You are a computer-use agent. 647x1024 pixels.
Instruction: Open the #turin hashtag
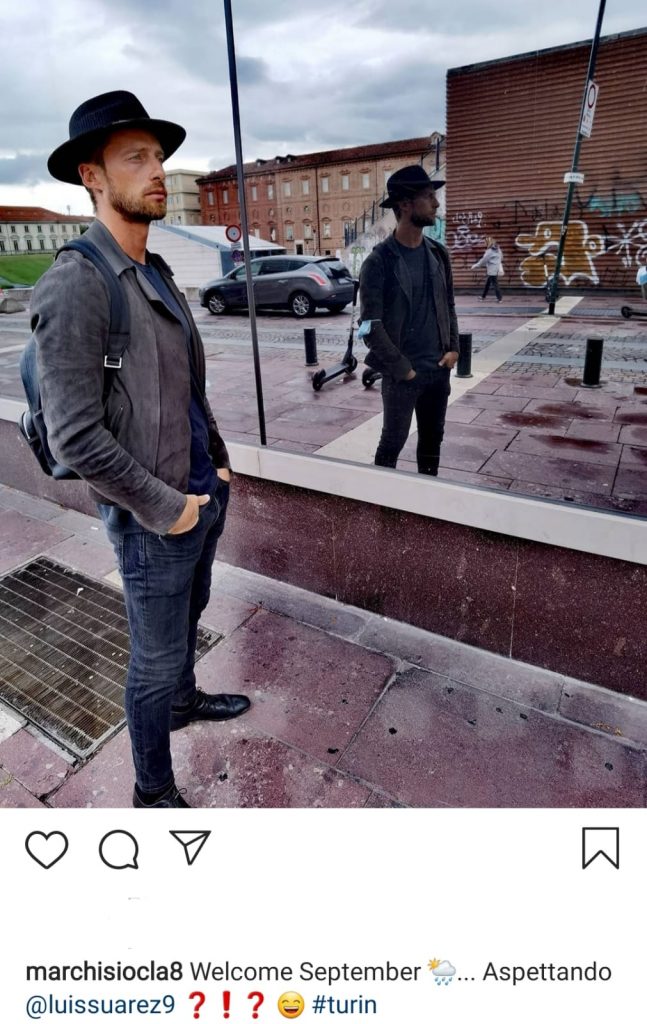coord(345,1004)
